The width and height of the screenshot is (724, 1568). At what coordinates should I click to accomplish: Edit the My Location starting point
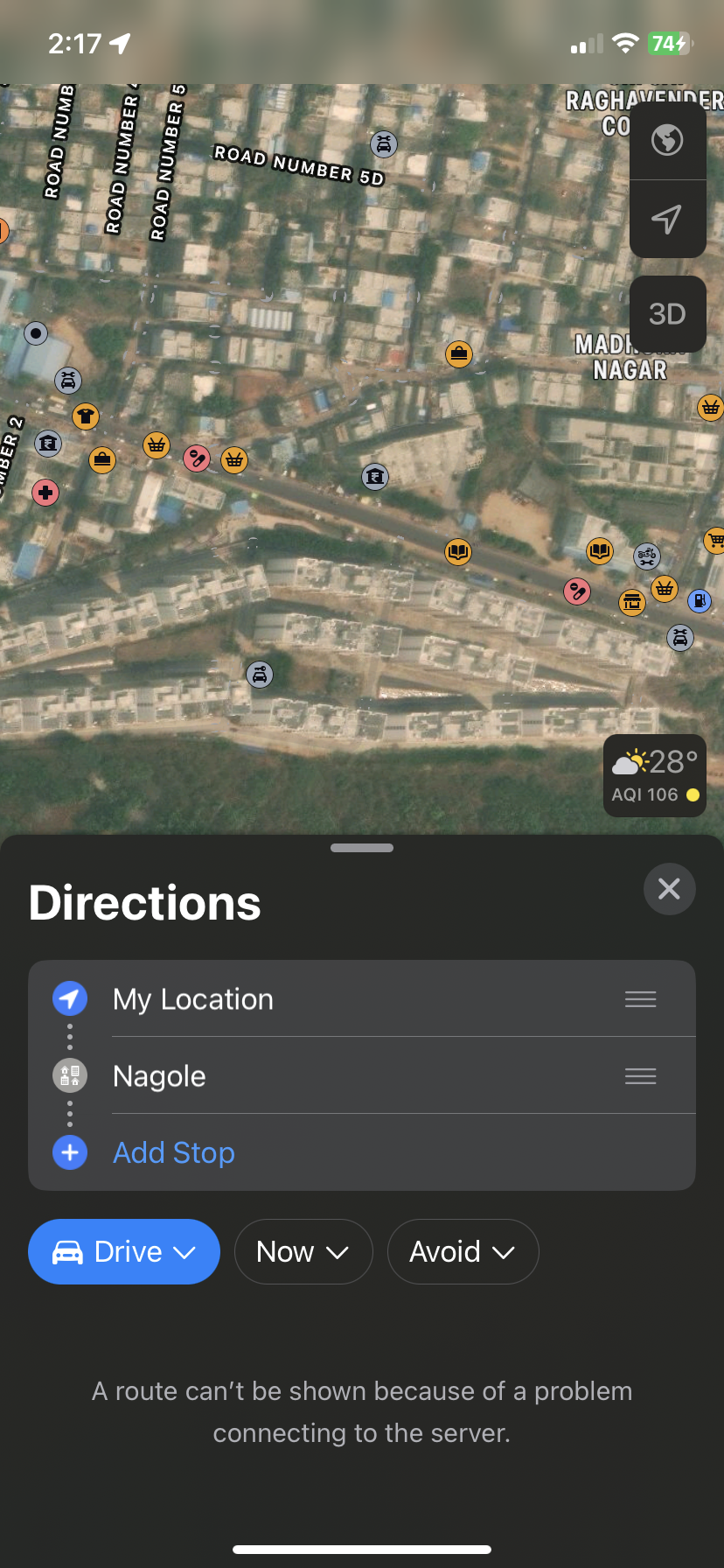[192, 999]
